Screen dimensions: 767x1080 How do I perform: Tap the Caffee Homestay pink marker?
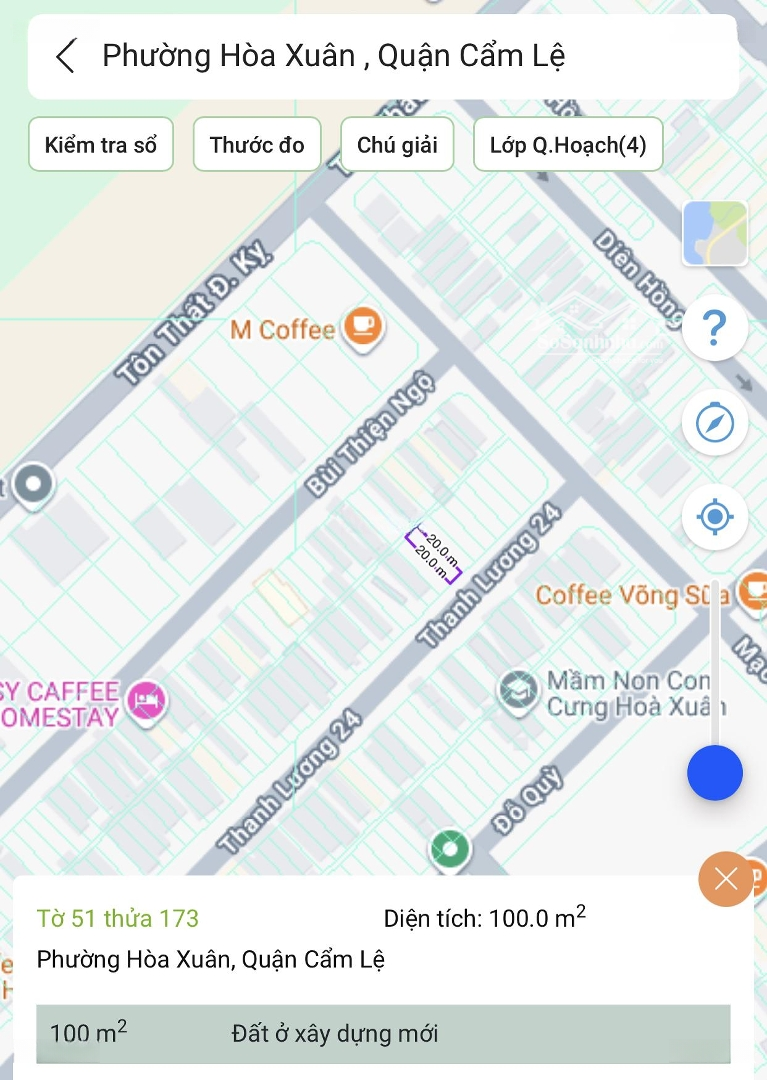(x=149, y=700)
